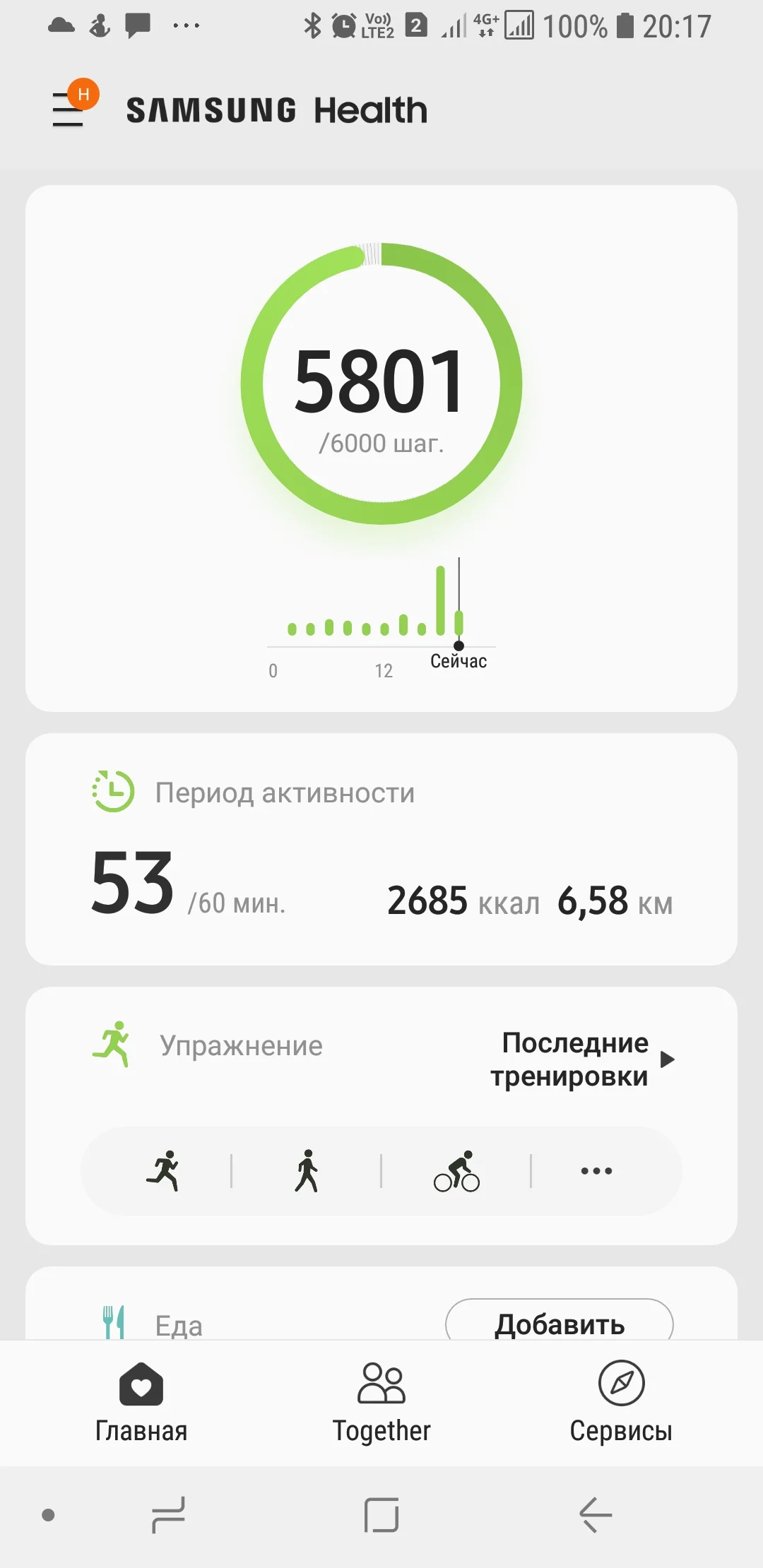The height and width of the screenshot is (1568, 763).
Task: Open the steps card showing 5801 steps
Action: pos(381,396)
